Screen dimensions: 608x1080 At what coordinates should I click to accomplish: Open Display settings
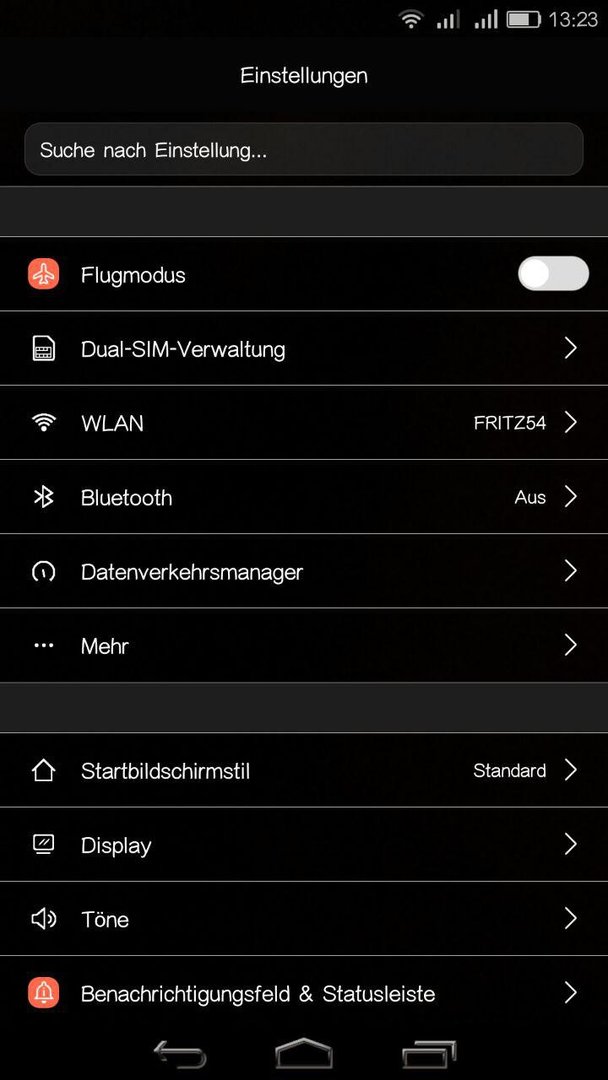click(x=304, y=844)
